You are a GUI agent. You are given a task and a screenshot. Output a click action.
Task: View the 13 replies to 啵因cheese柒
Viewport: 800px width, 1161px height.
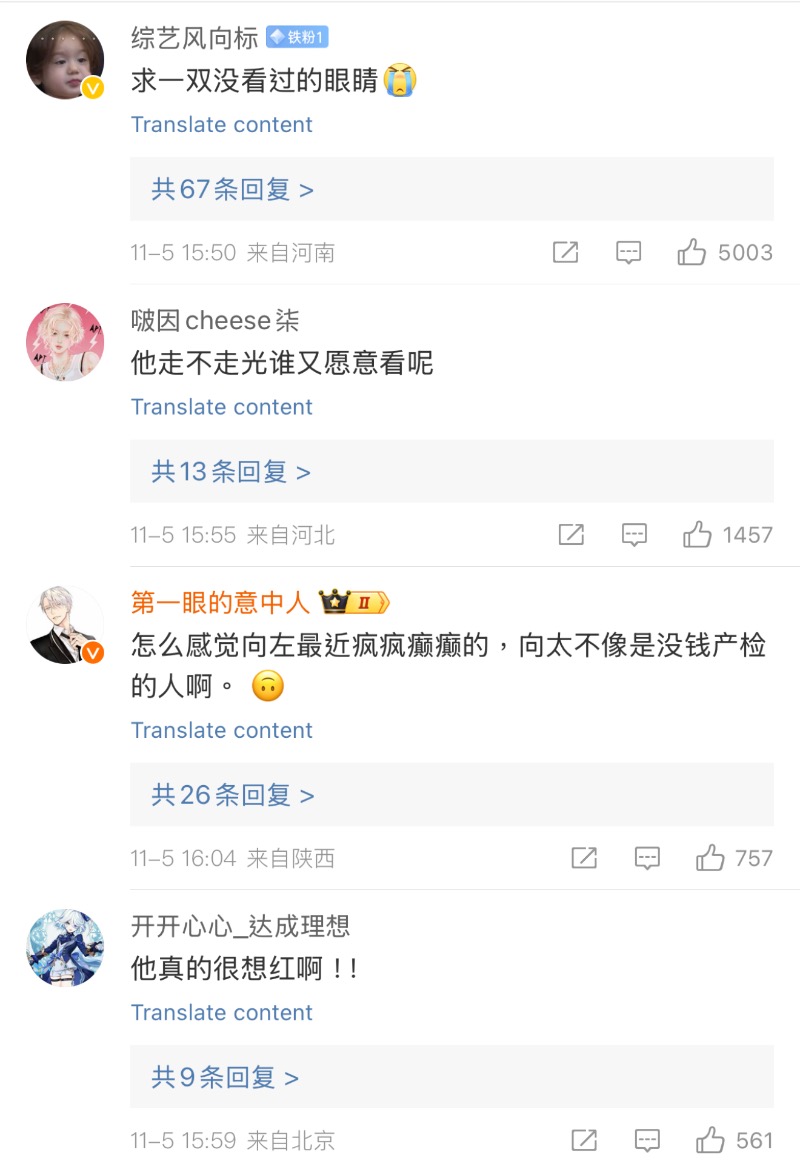231,471
